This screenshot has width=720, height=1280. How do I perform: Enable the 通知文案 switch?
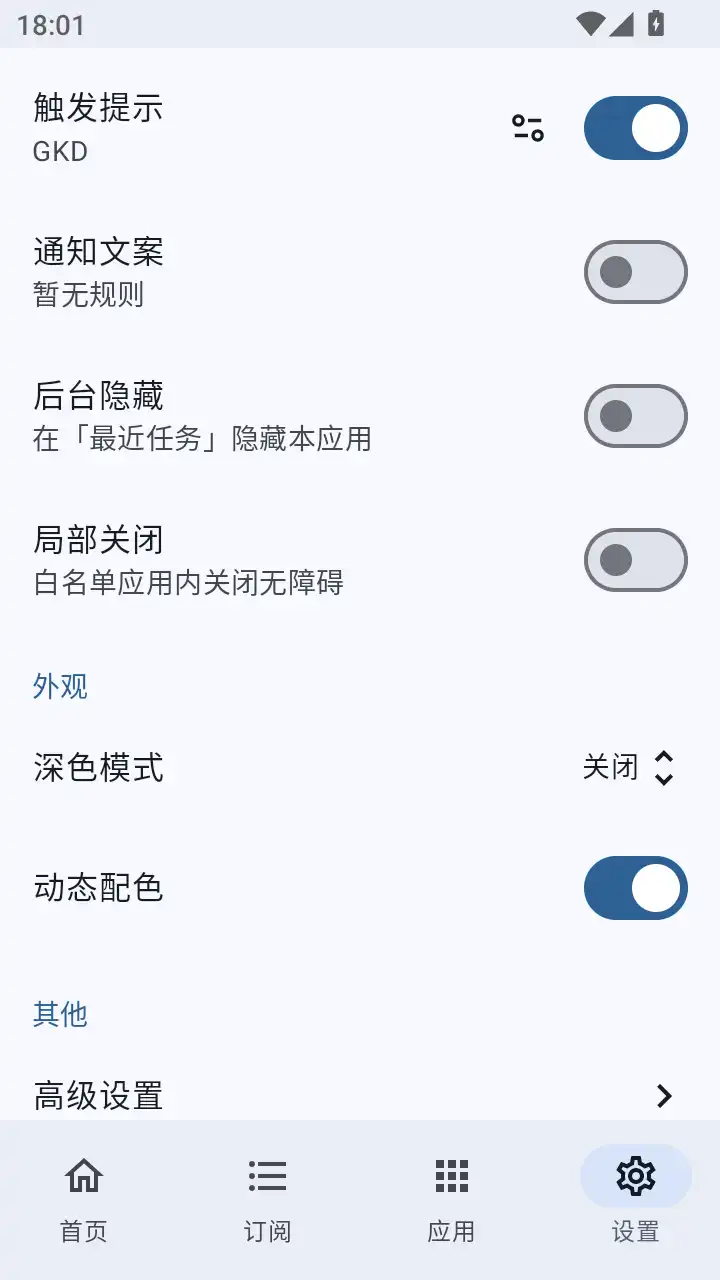click(635, 272)
